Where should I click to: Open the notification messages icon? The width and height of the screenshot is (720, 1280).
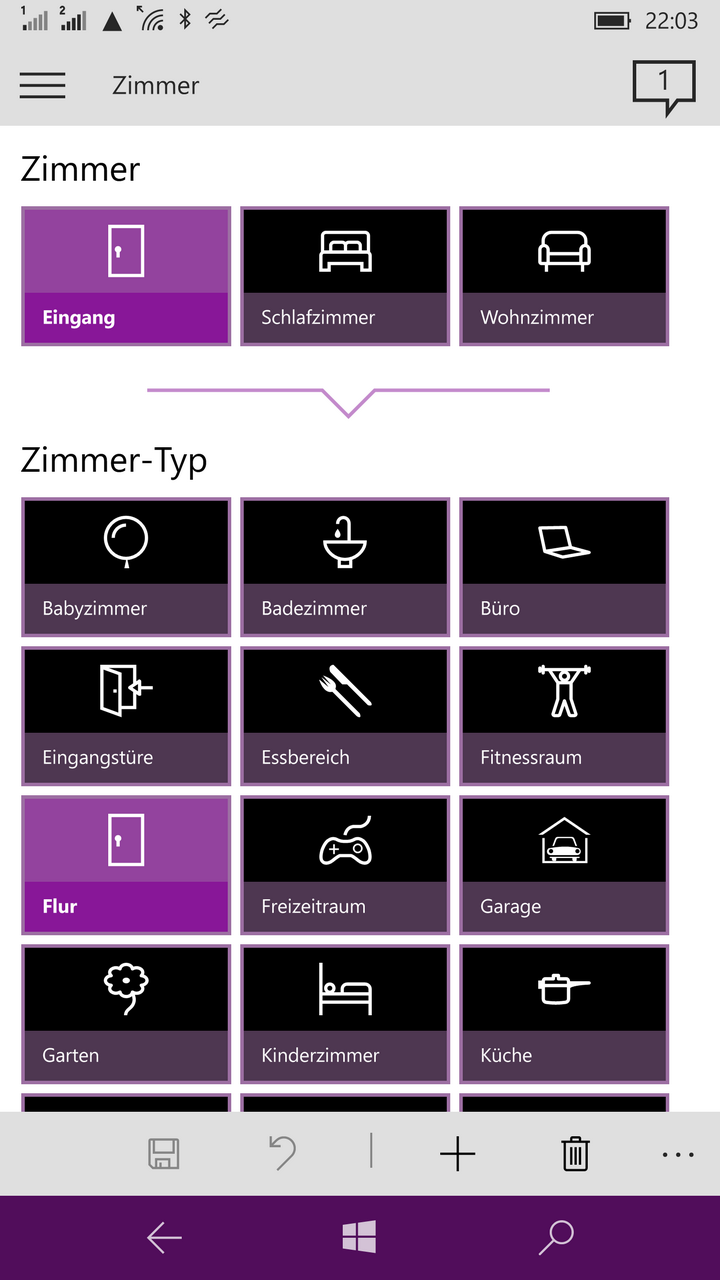pos(664,88)
